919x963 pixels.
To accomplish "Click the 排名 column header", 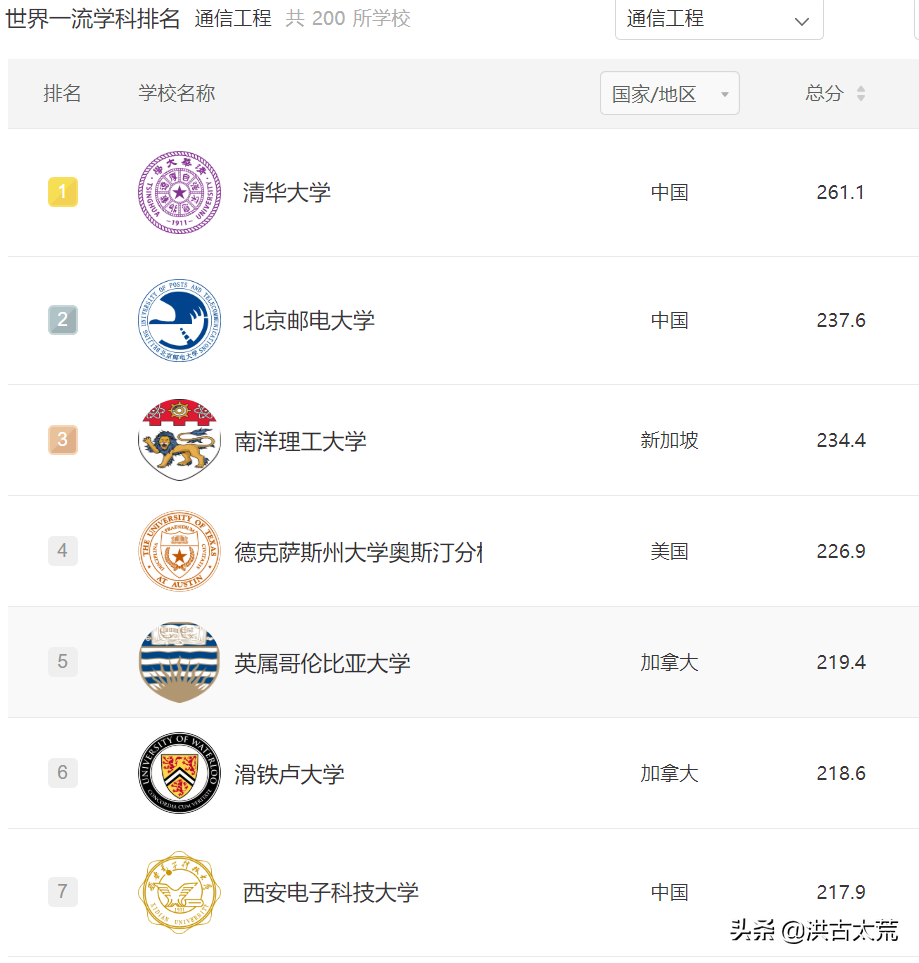I will (x=62, y=91).
